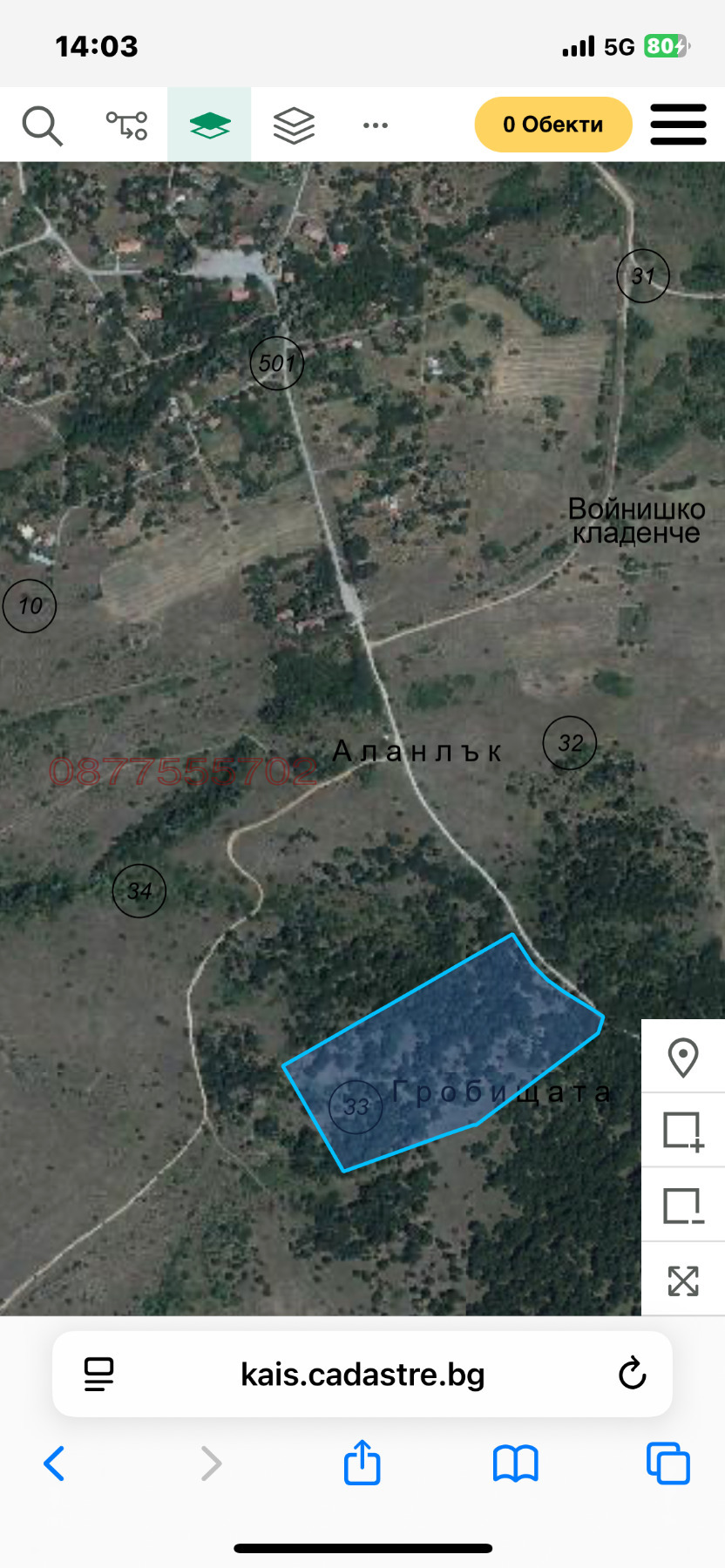Viewport: 725px width, 1568px height.
Task: Tap the '0 Обекти' button
Action: (552, 125)
